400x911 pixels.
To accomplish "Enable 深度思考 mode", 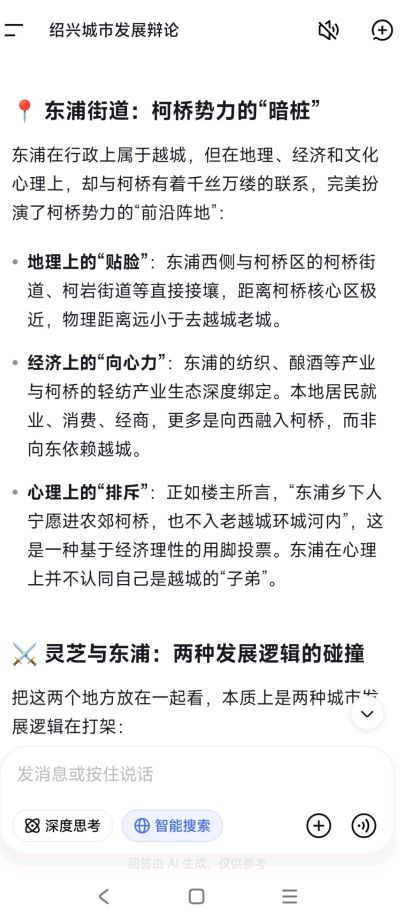I will click(62, 826).
